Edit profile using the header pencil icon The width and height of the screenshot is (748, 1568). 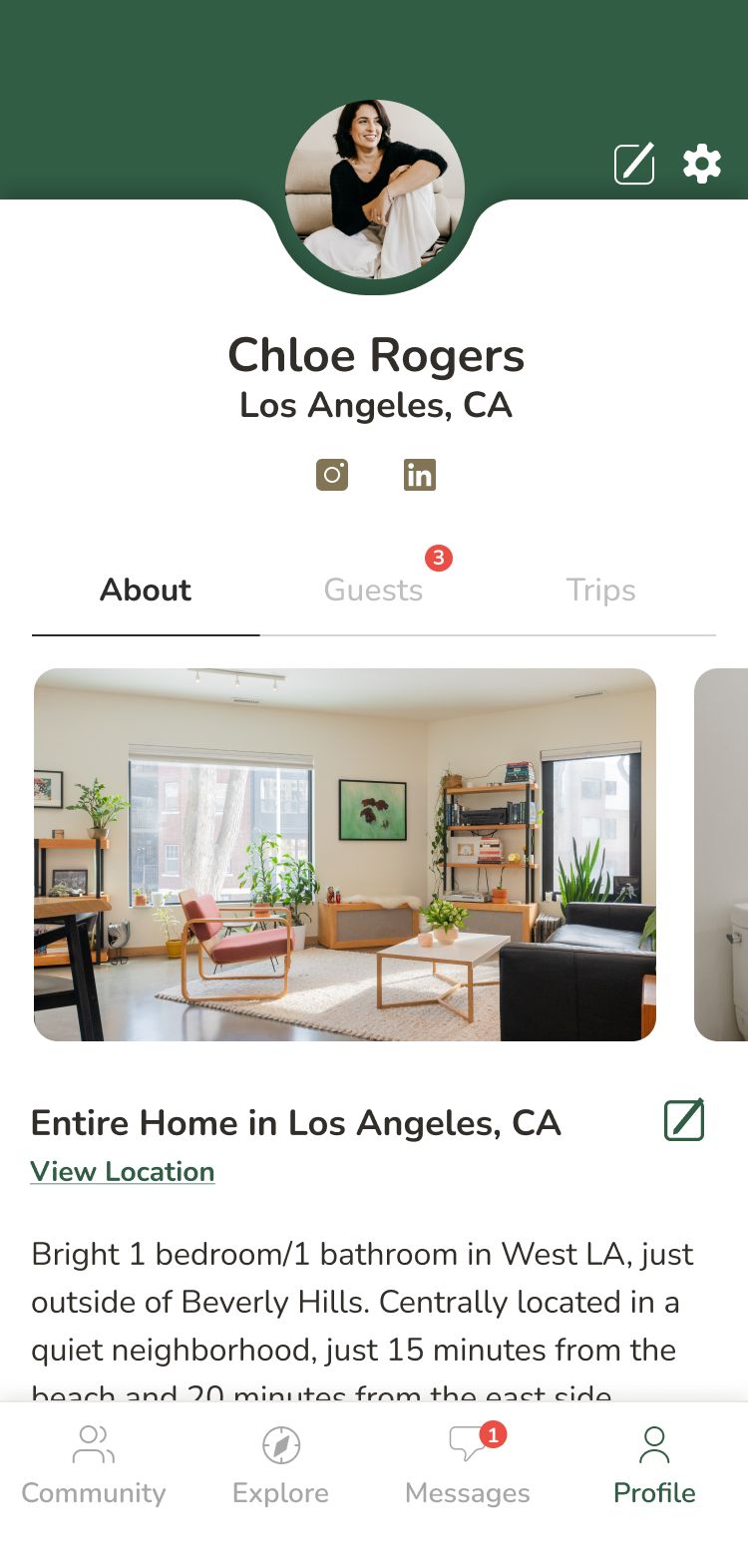[x=634, y=164]
